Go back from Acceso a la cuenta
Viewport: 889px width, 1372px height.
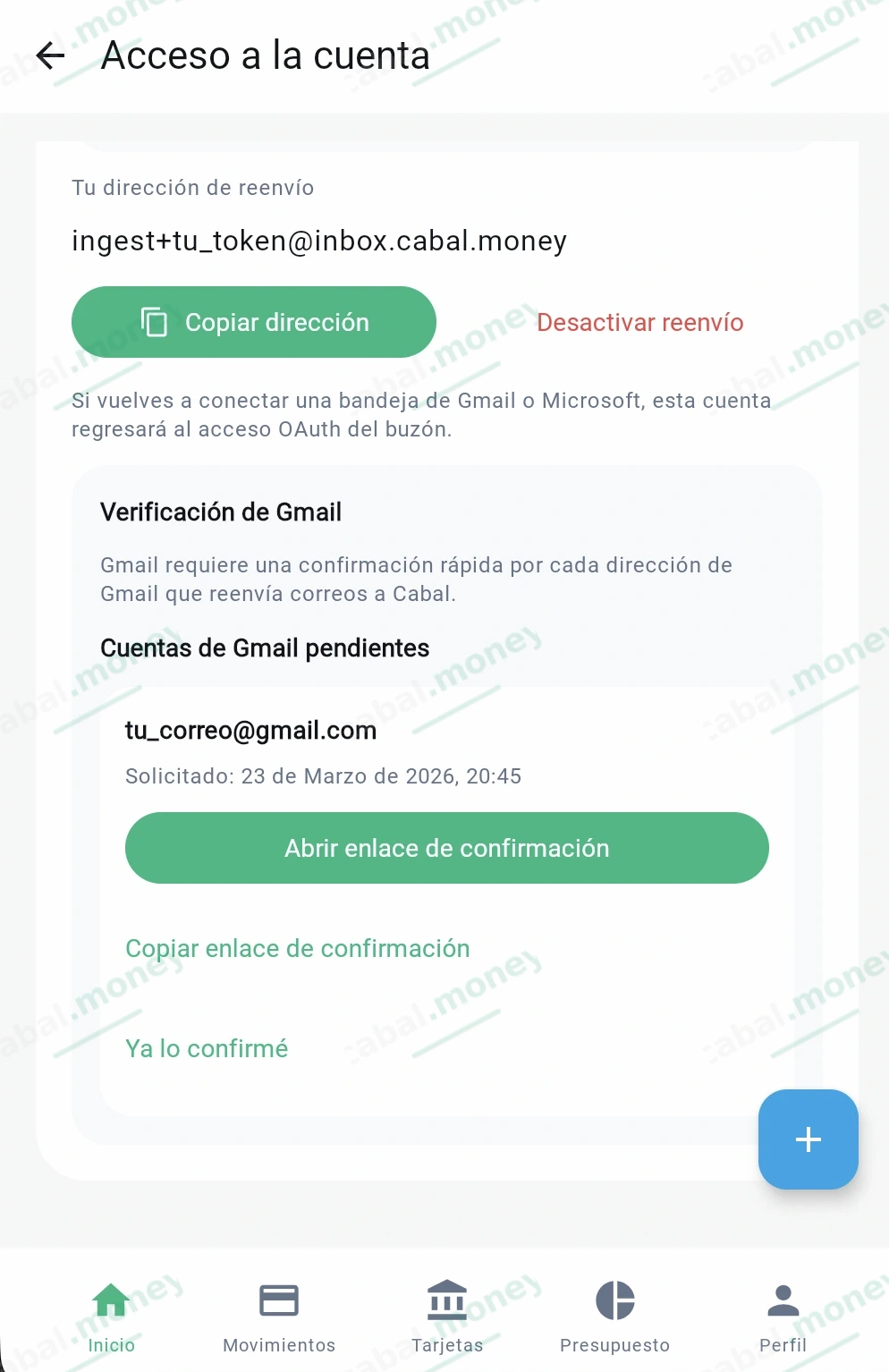coord(51,55)
